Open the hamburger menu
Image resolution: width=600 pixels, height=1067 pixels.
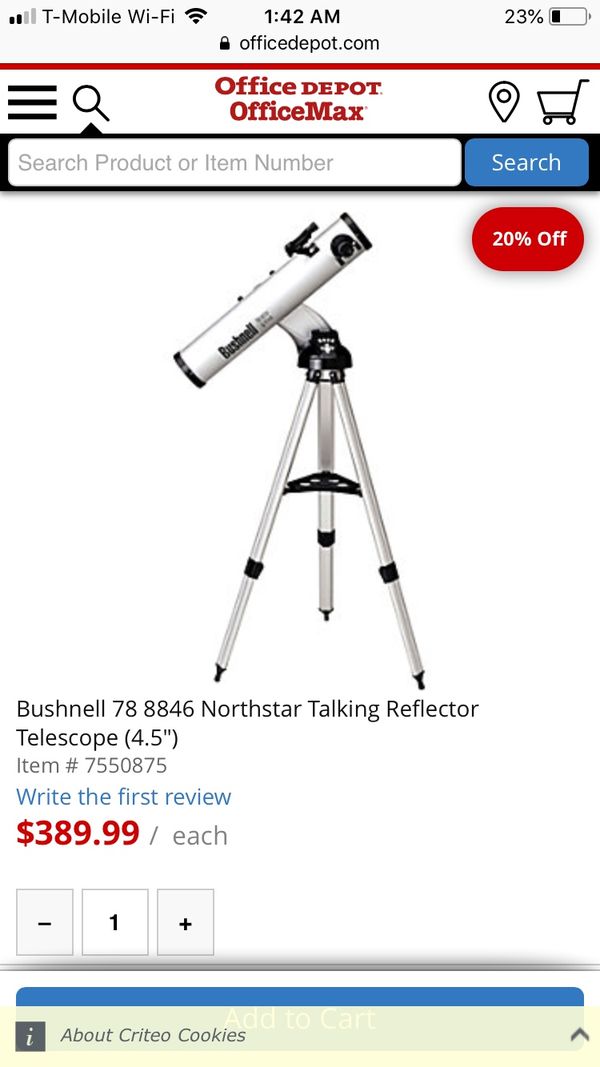(32, 103)
